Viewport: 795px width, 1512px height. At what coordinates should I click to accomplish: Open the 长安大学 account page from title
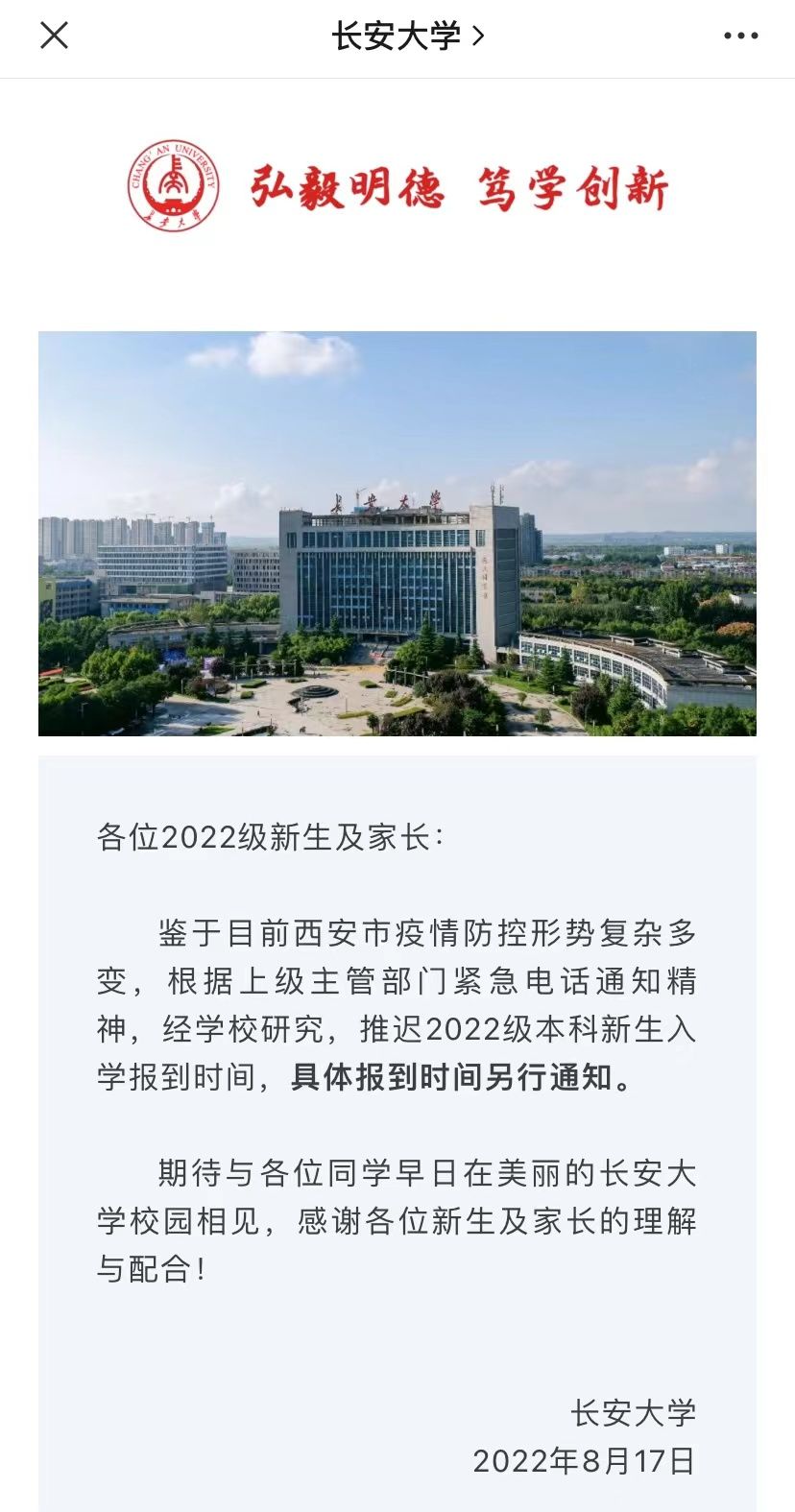(407, 36)
